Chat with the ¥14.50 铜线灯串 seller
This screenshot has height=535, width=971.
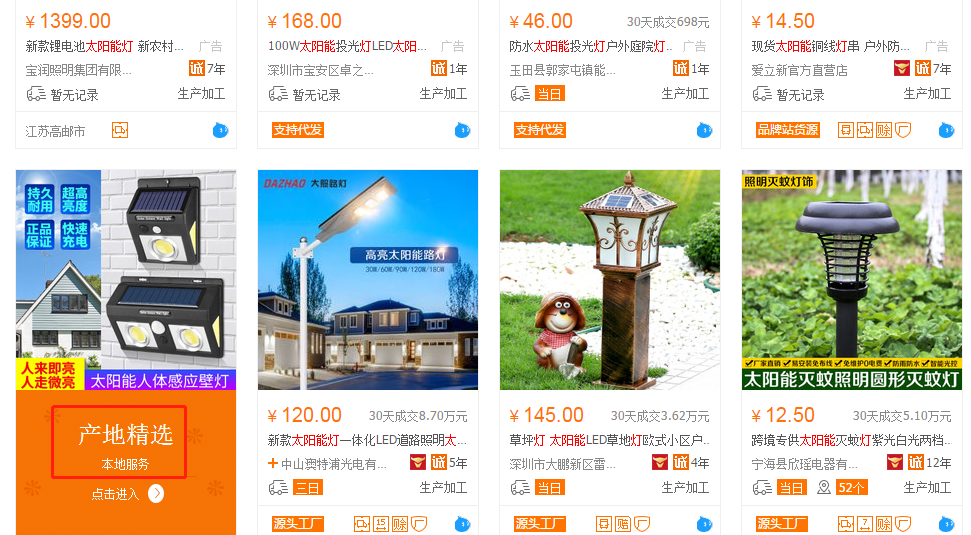946,130
